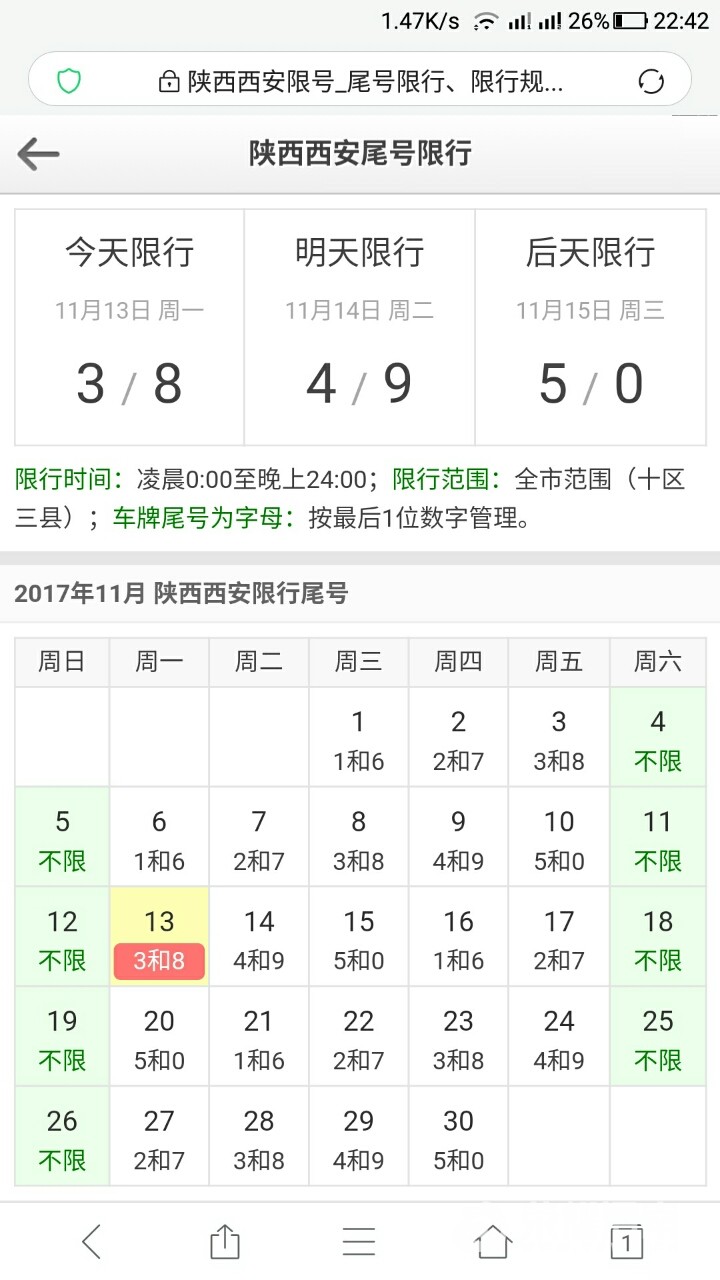Open the browser menu button
The width and height of the screenshot is (720, 1280).
(359, 1242)
